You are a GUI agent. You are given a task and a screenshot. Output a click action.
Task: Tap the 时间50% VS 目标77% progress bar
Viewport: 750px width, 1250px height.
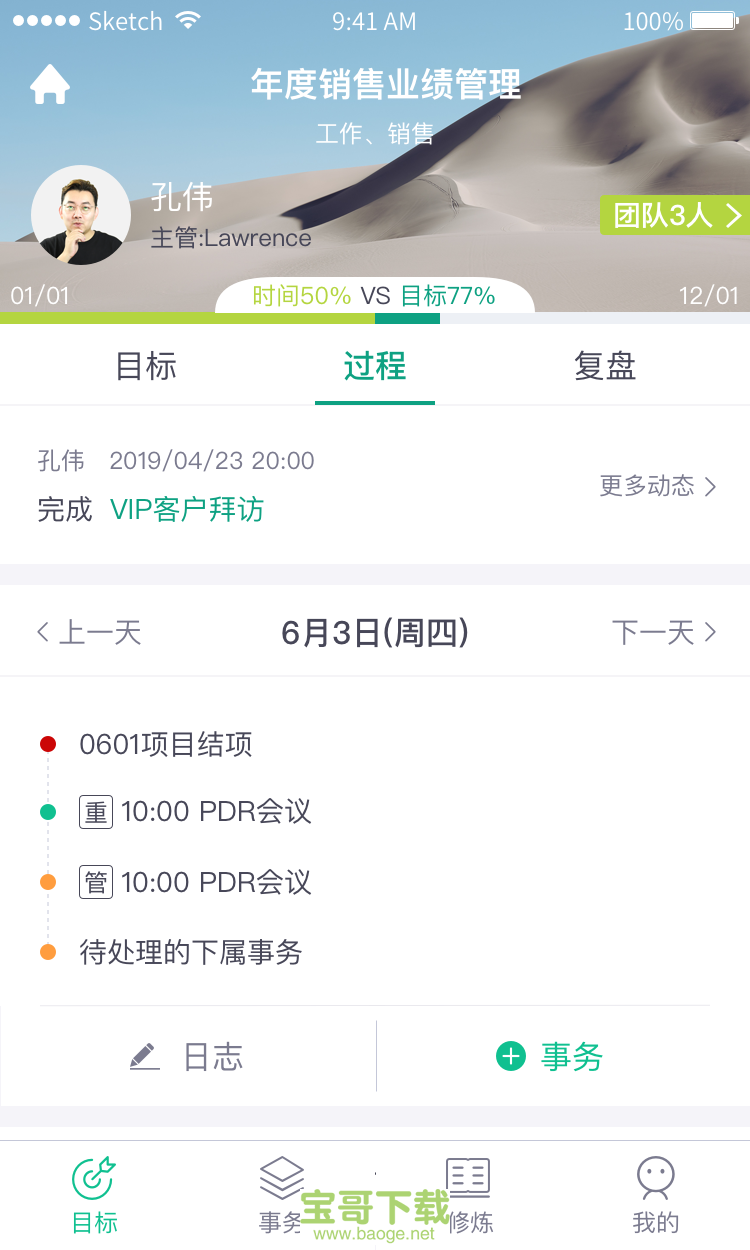(x=375, y=296)
